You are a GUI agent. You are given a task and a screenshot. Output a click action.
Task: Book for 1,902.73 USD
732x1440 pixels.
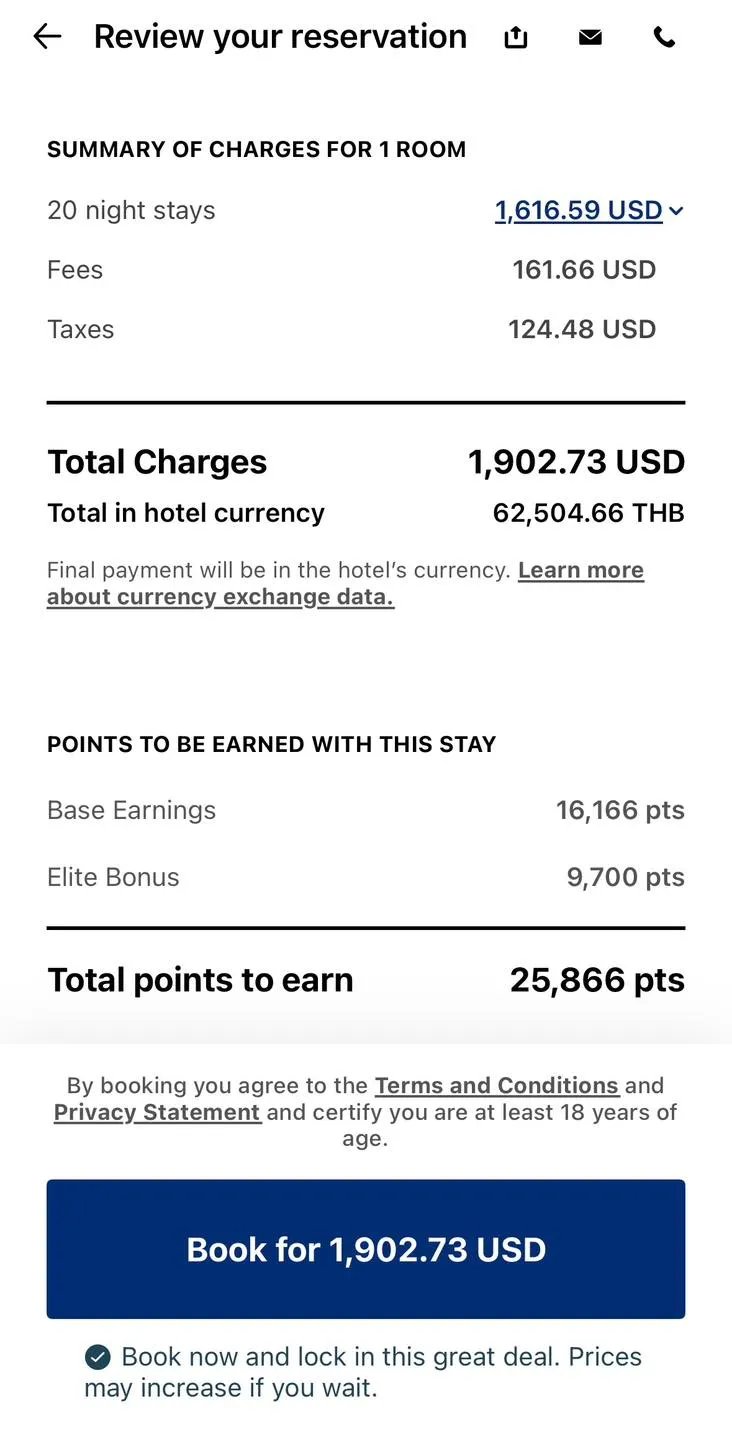coord(366,1249)
